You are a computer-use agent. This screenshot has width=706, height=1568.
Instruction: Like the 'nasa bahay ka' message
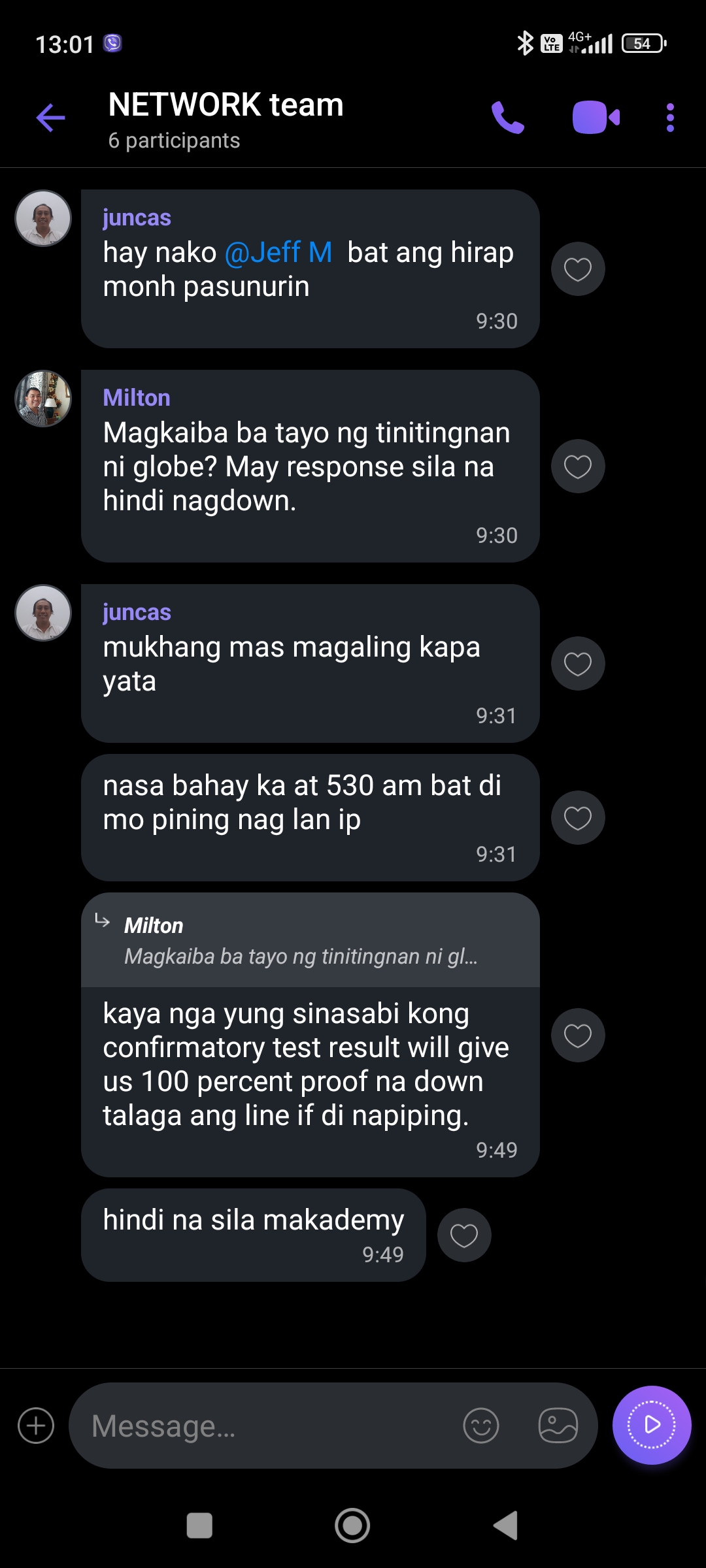(x=578, y=818)
